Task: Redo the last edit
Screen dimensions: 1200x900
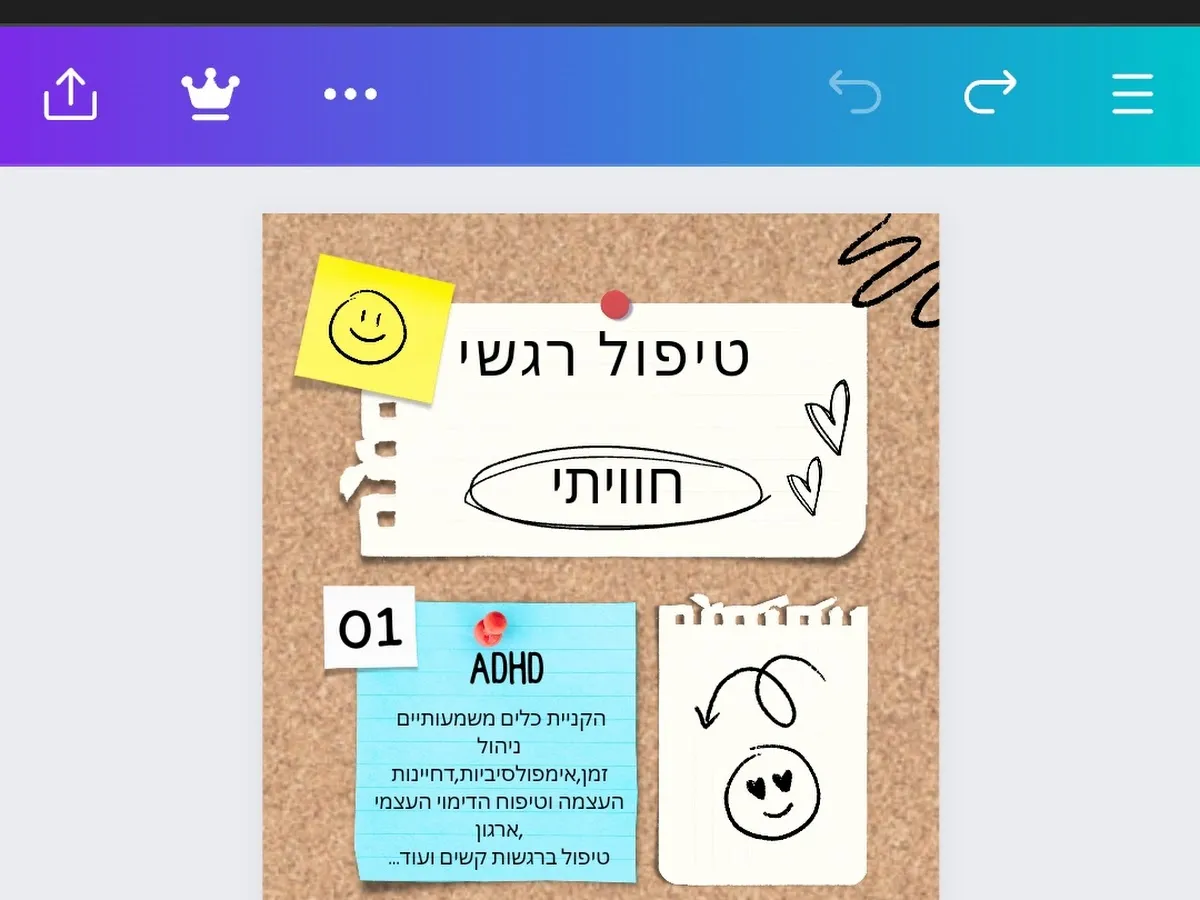Action: [x=990, y=93]
